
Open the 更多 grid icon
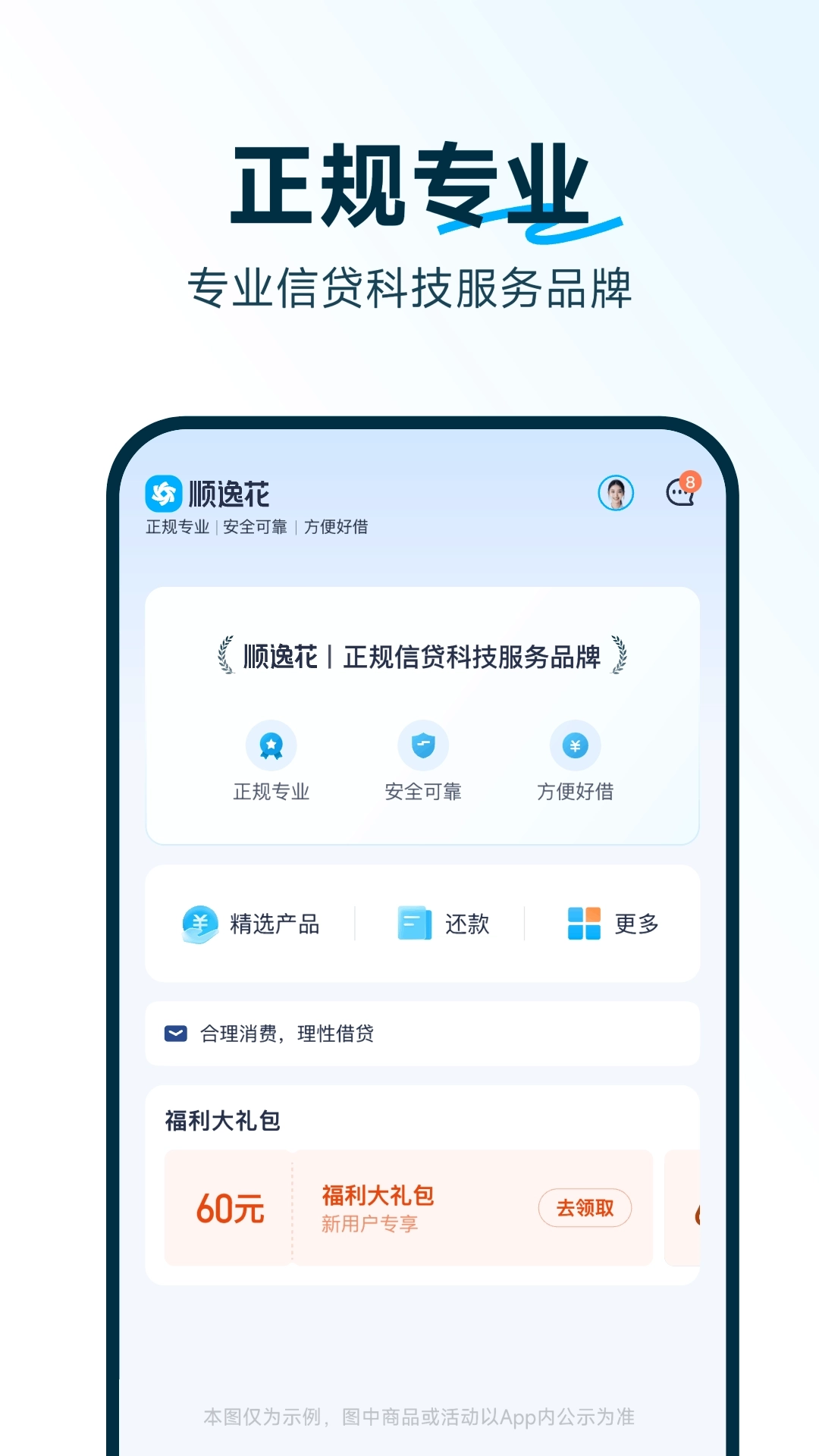pos(582,924)
